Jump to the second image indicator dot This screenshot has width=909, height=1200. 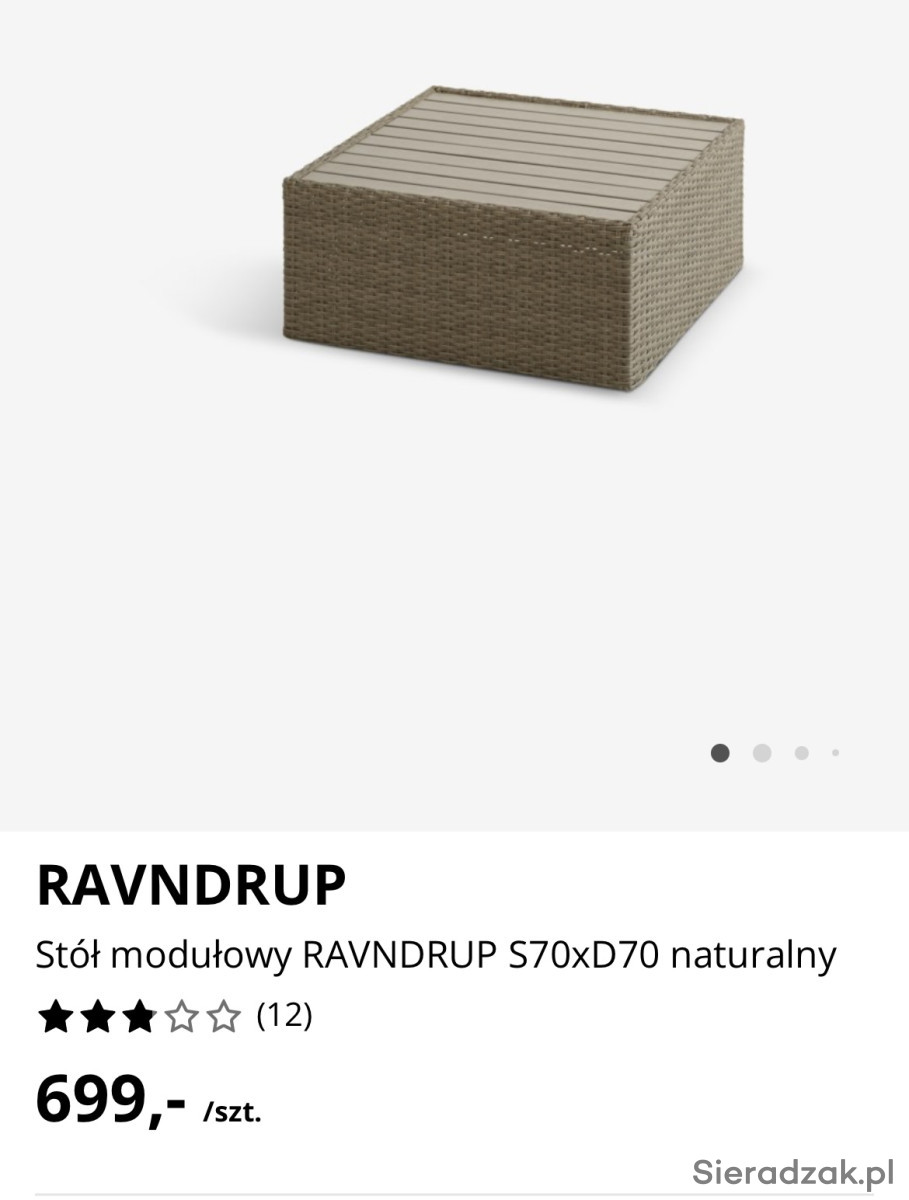pos(762,753)
